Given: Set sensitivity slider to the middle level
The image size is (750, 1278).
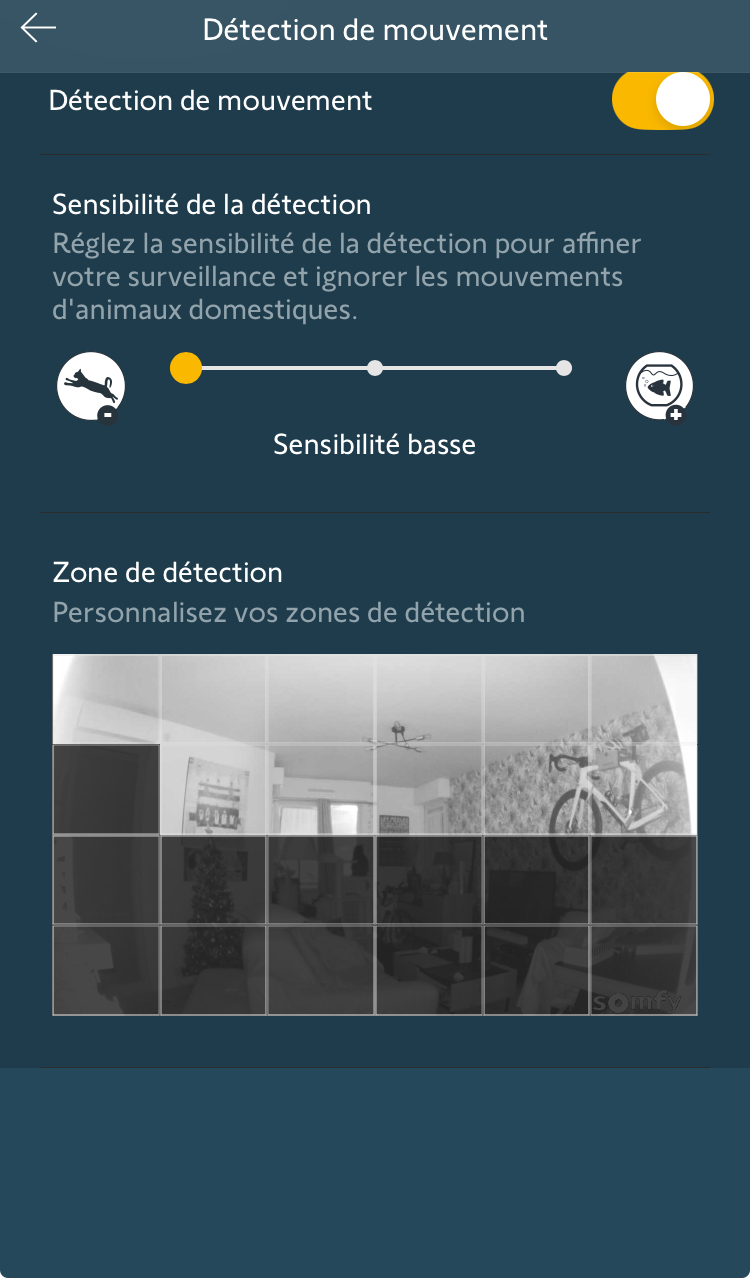Looking at the screenshot, I should 375,368.
